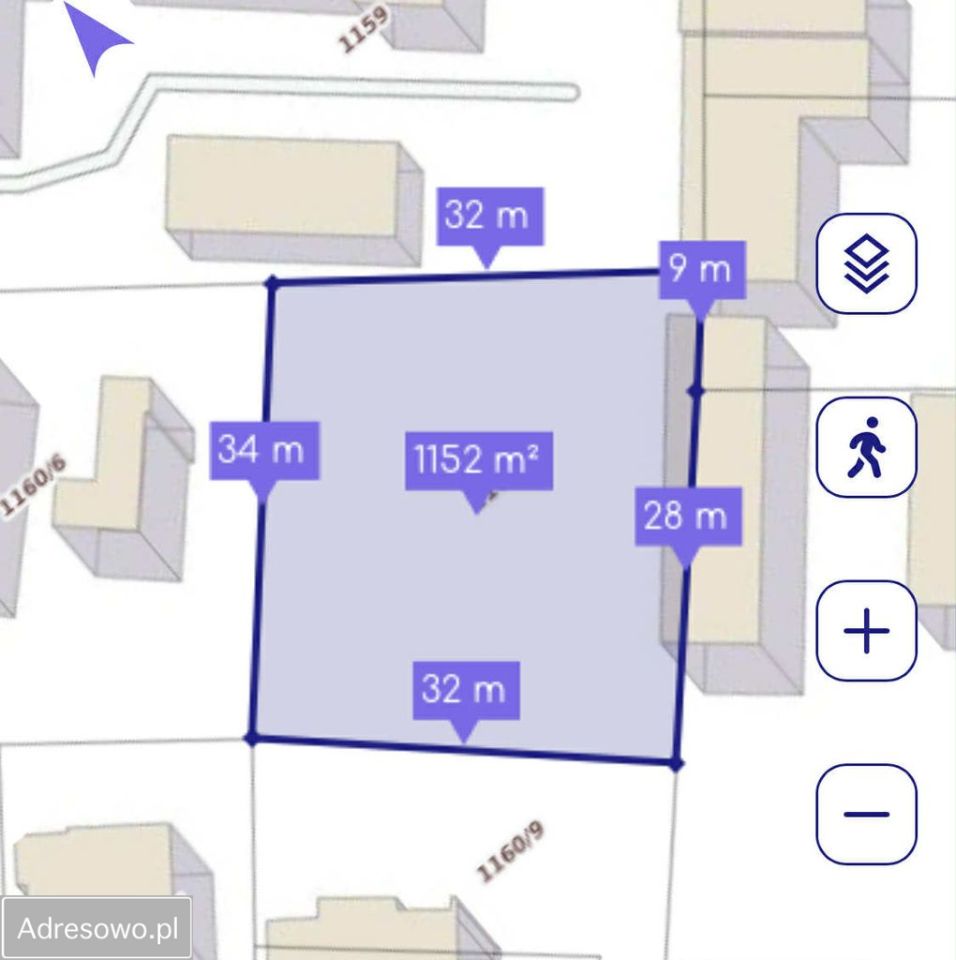This screenshot has height=960, width=956.
Task: Open the map layers selector
Action: click(x=866, y=263)
